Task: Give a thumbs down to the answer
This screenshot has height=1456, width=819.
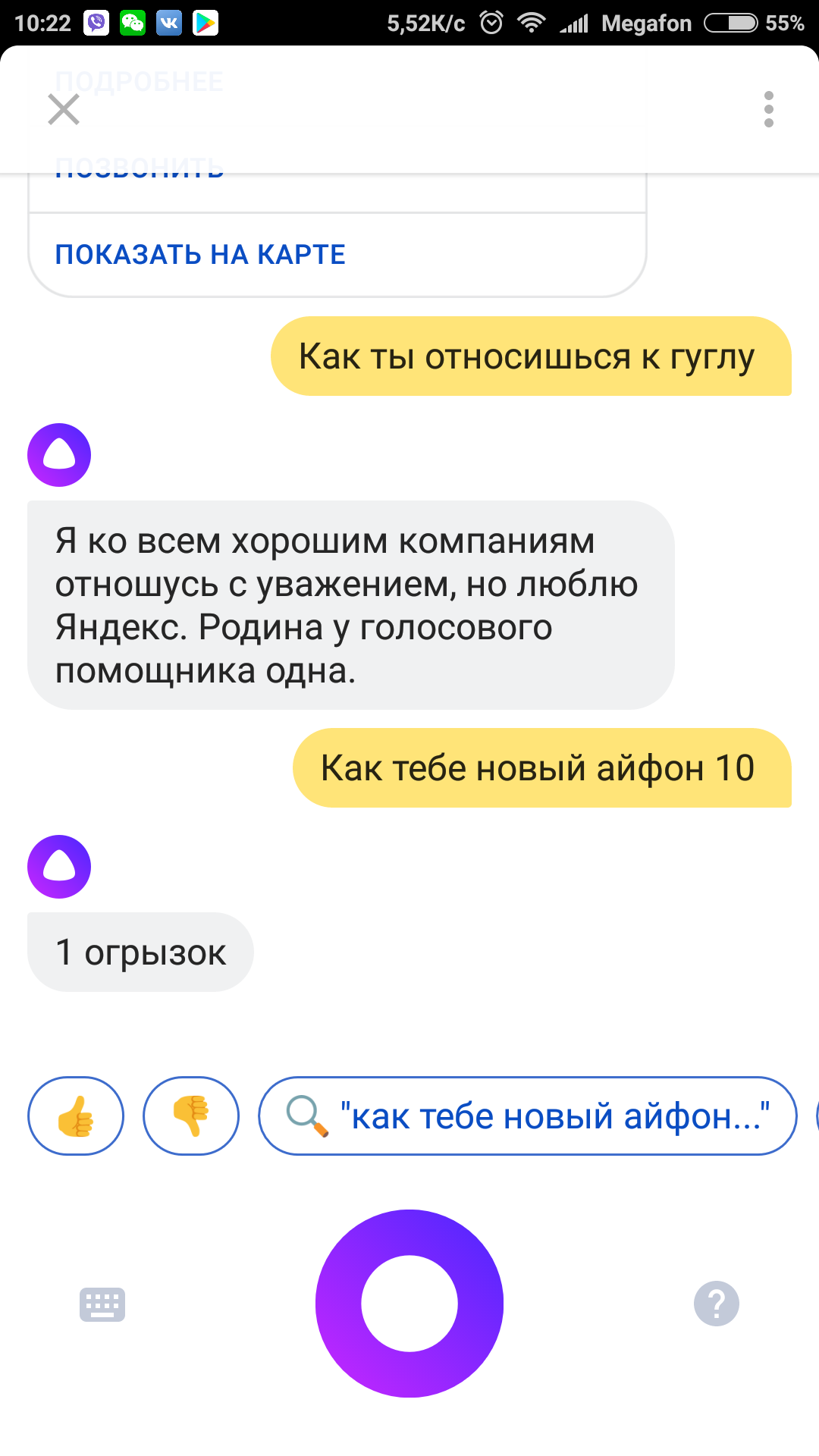Action: (x=191, y=1116)
